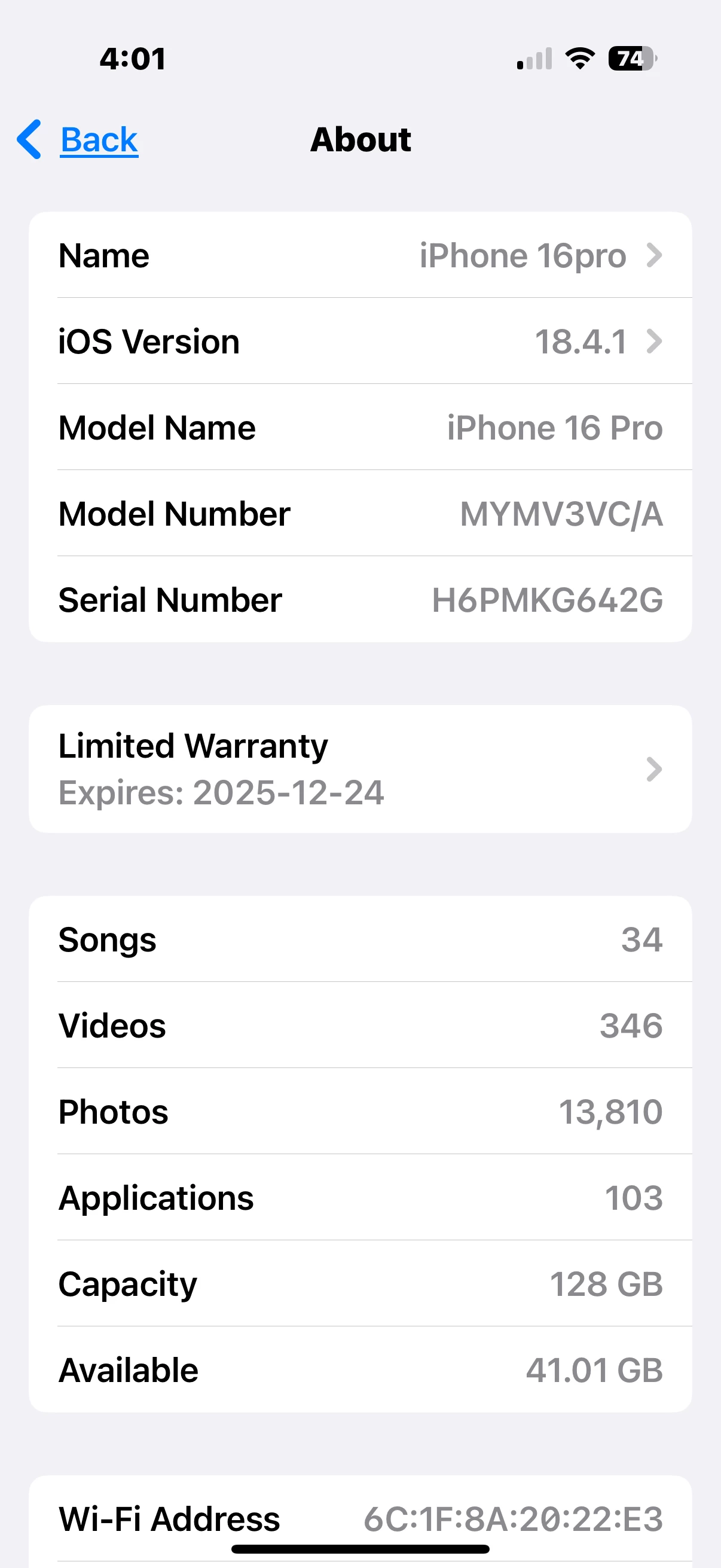
Task: Open the device Name row
Action: 360,255
